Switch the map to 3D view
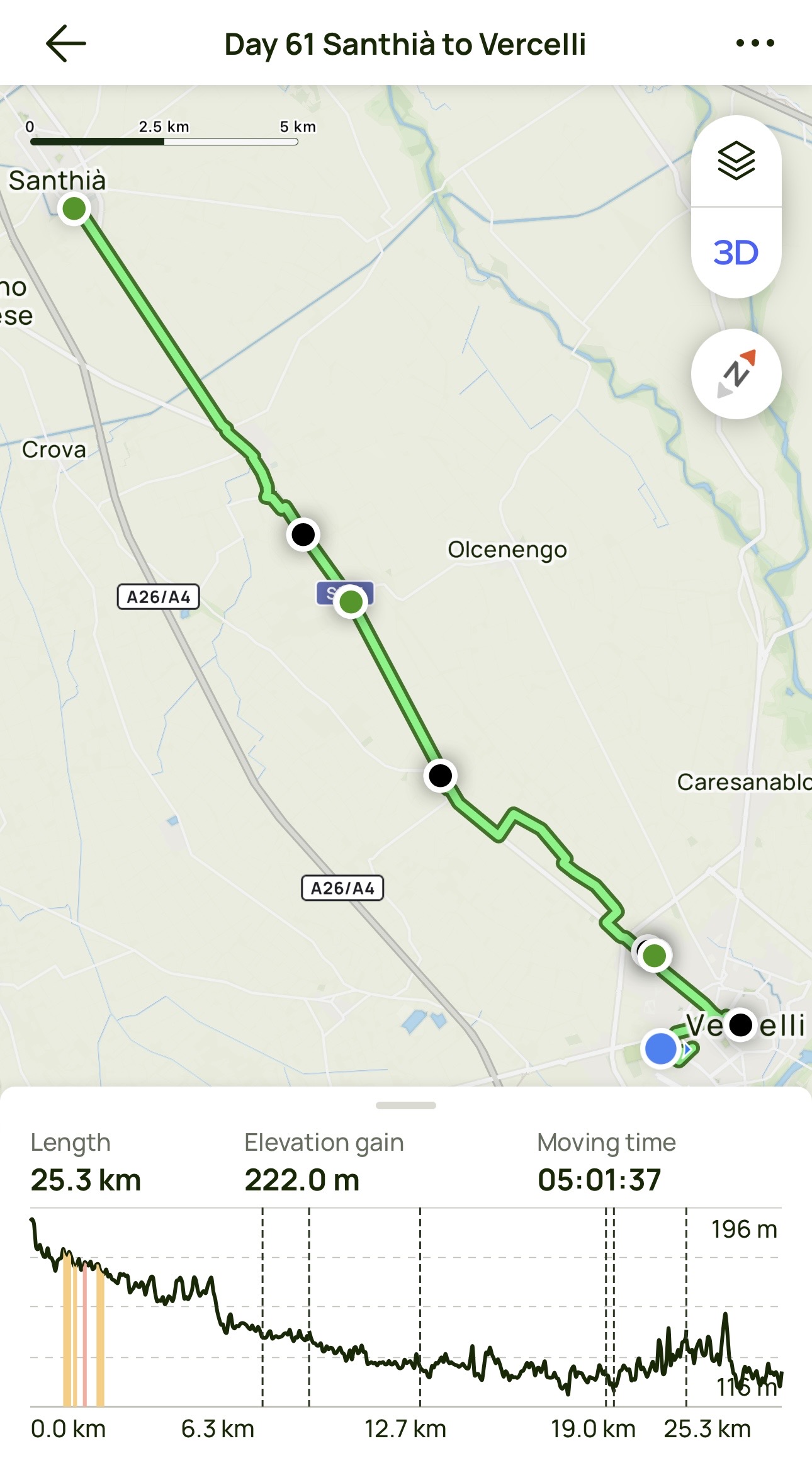 (736, 252)
